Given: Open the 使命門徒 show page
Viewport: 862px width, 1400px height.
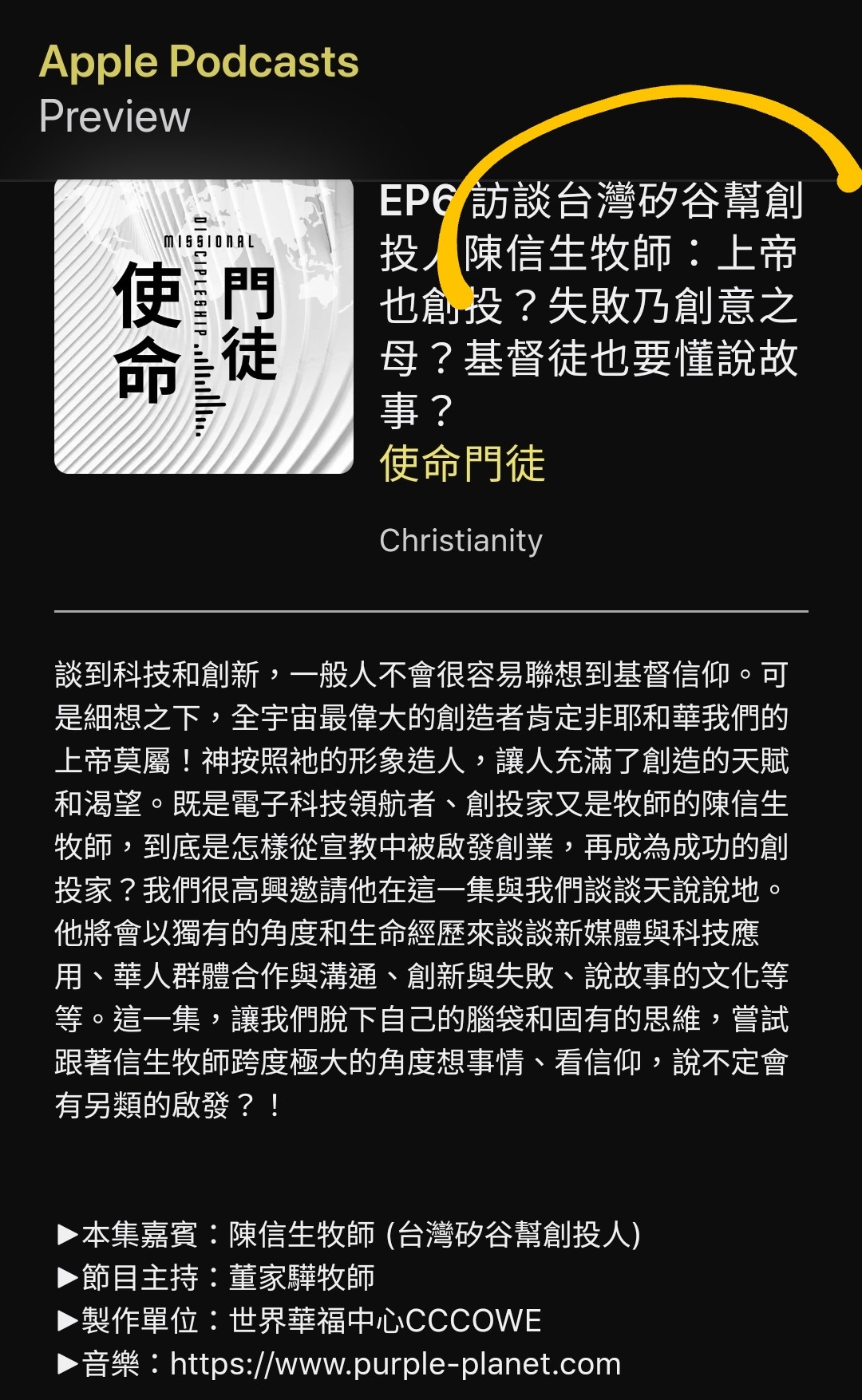Looking at the screenshot, I should (462, 463).
